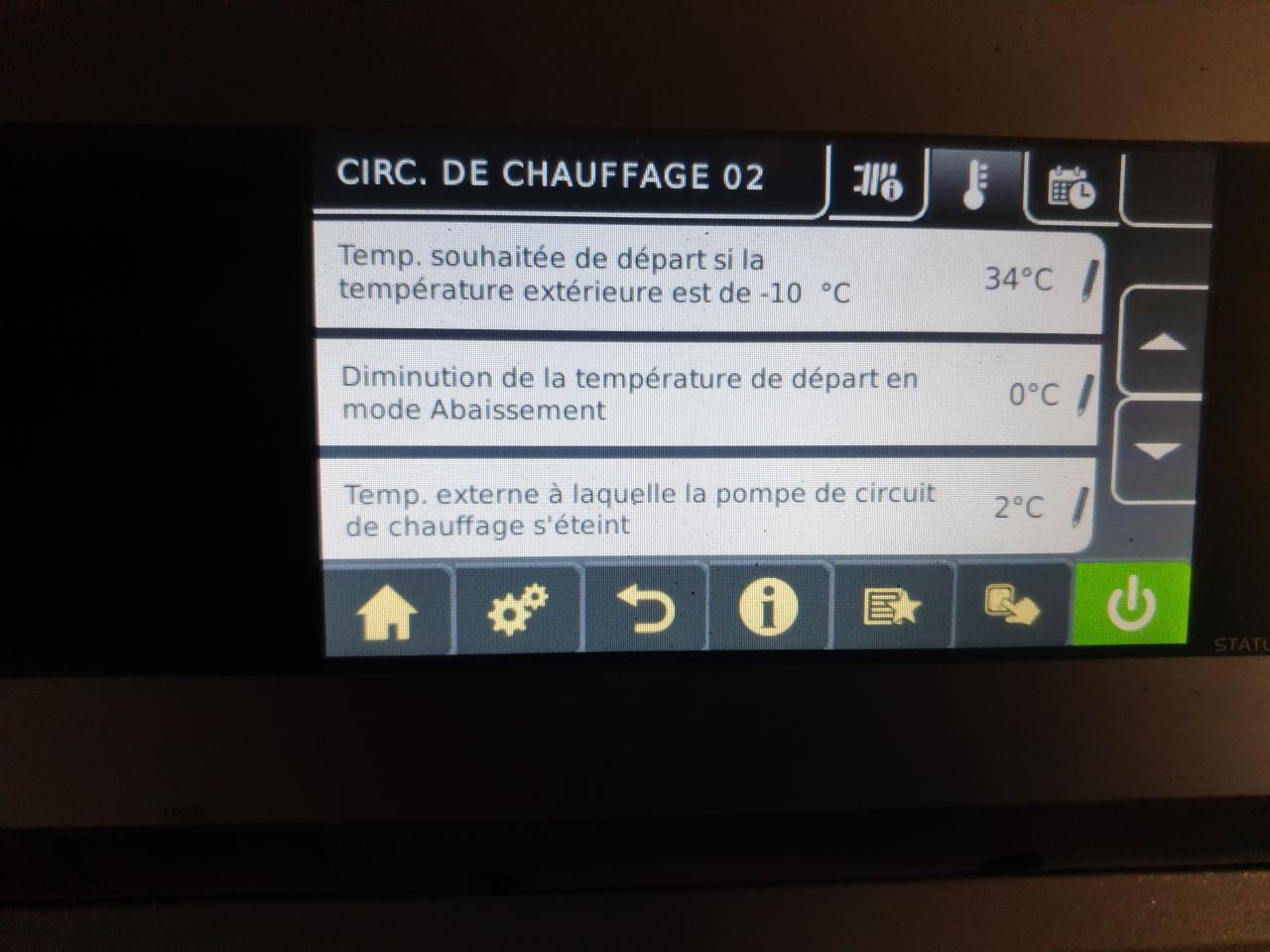Viewport: 1270px width, 952px height.
Task: Open the touch operation mode icon
Action: coord(1012,605)
